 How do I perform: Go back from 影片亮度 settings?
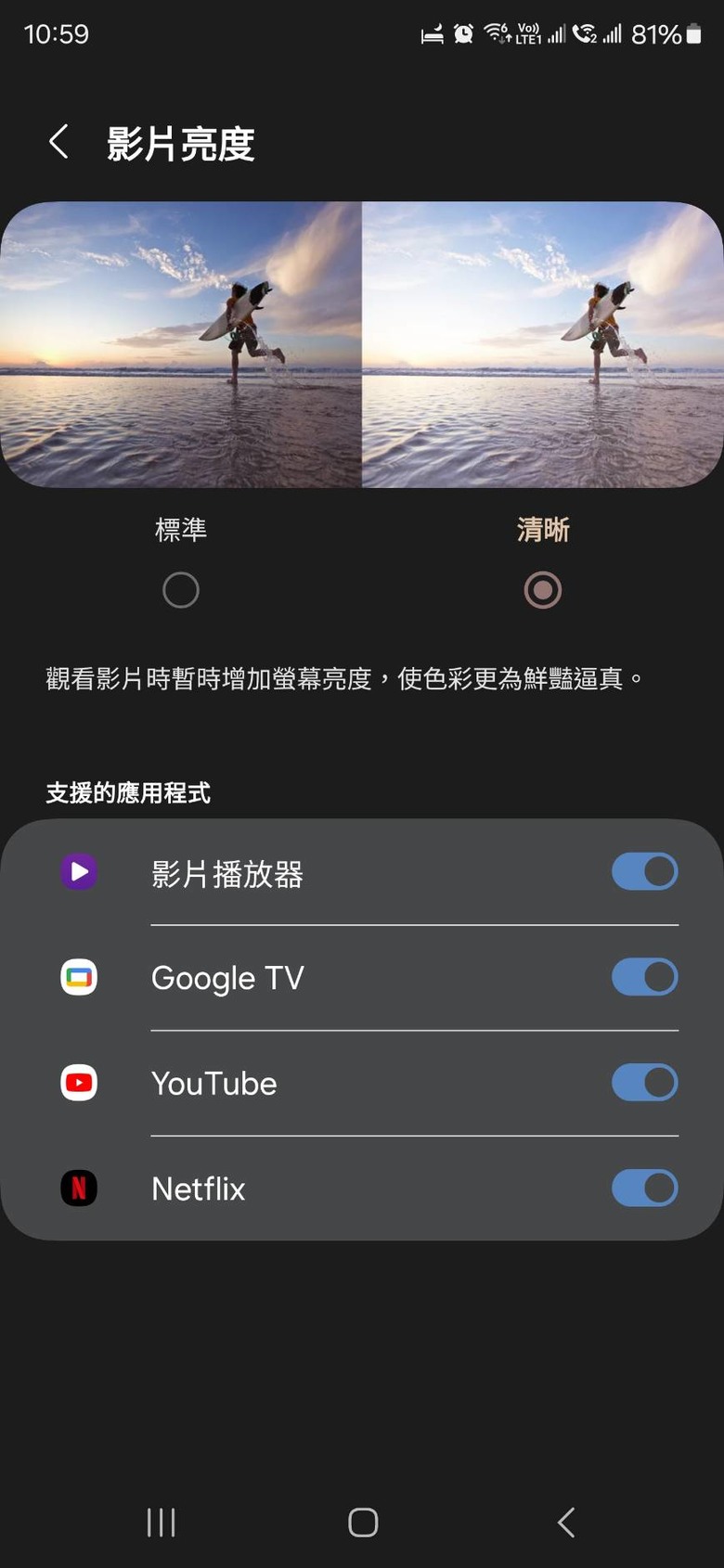point(58,143)
